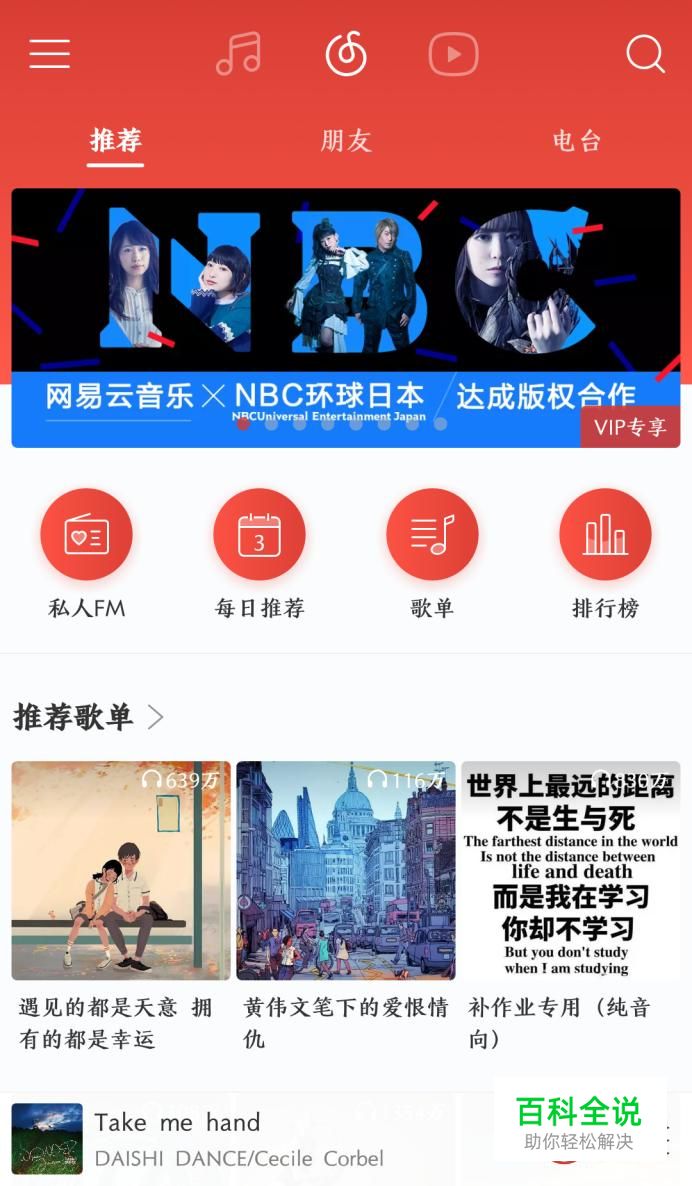Switch to the 电台 tab
The image size is (692, 1186).
coord(577,141)
